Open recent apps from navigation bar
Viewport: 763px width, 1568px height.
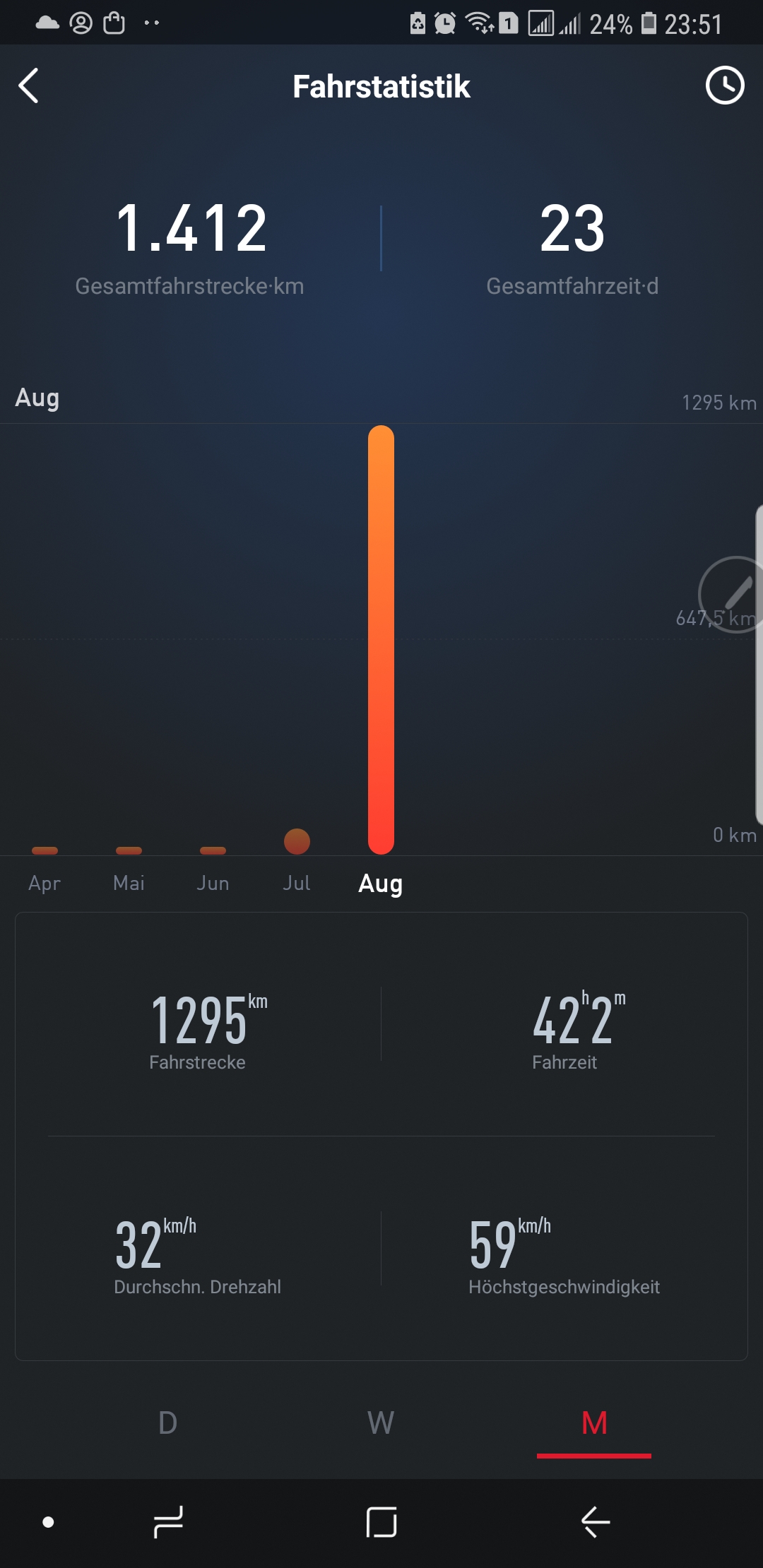168,1521
